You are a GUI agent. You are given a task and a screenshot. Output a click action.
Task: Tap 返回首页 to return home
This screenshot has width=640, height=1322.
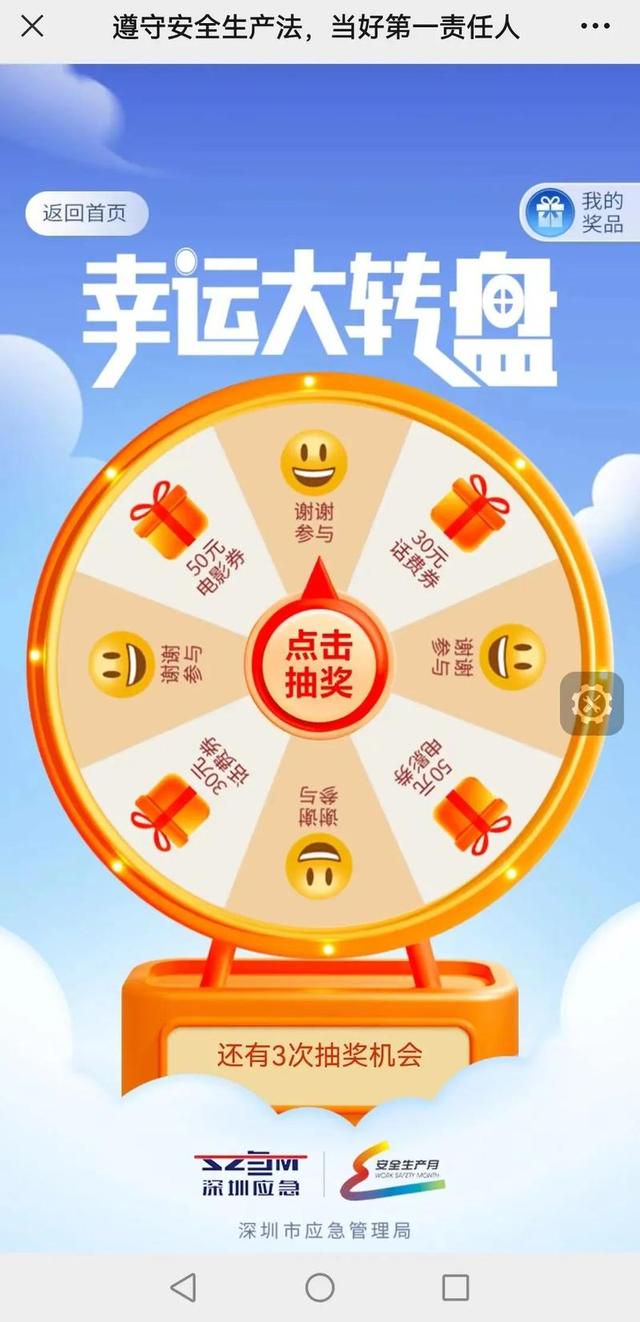tap(85, 213)
